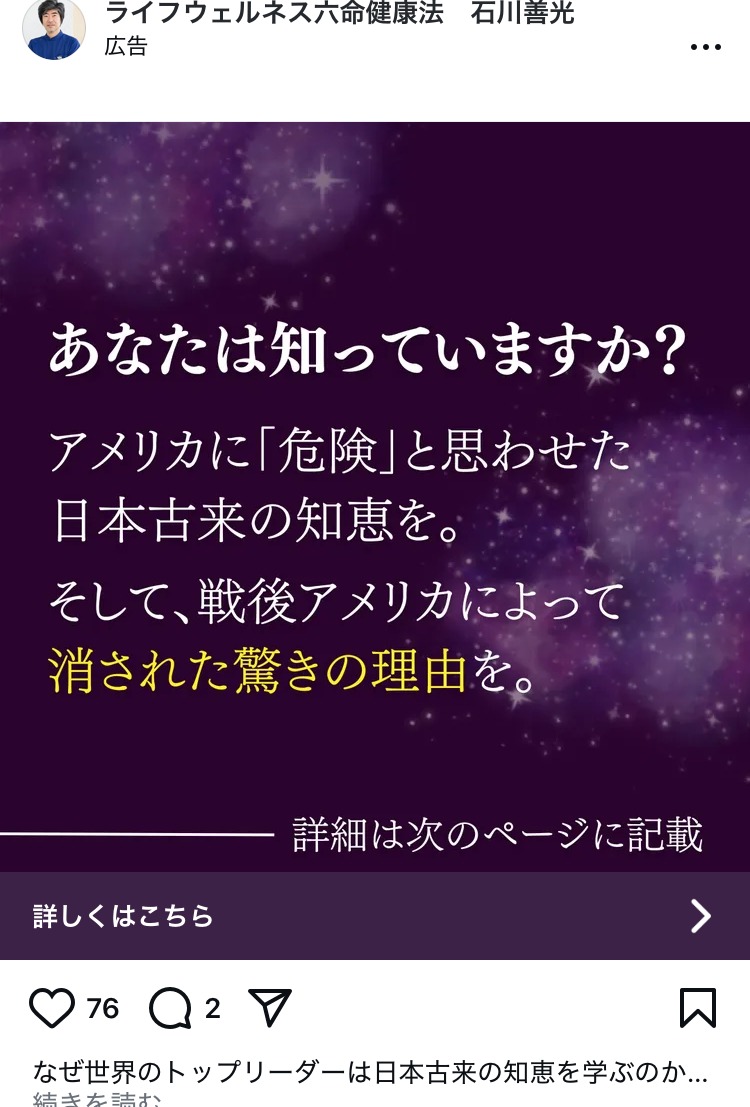Tap the 詳しくはこちら call-to-action bar
Viewport: 750px width, 1107px height.
tap(374, 916)
